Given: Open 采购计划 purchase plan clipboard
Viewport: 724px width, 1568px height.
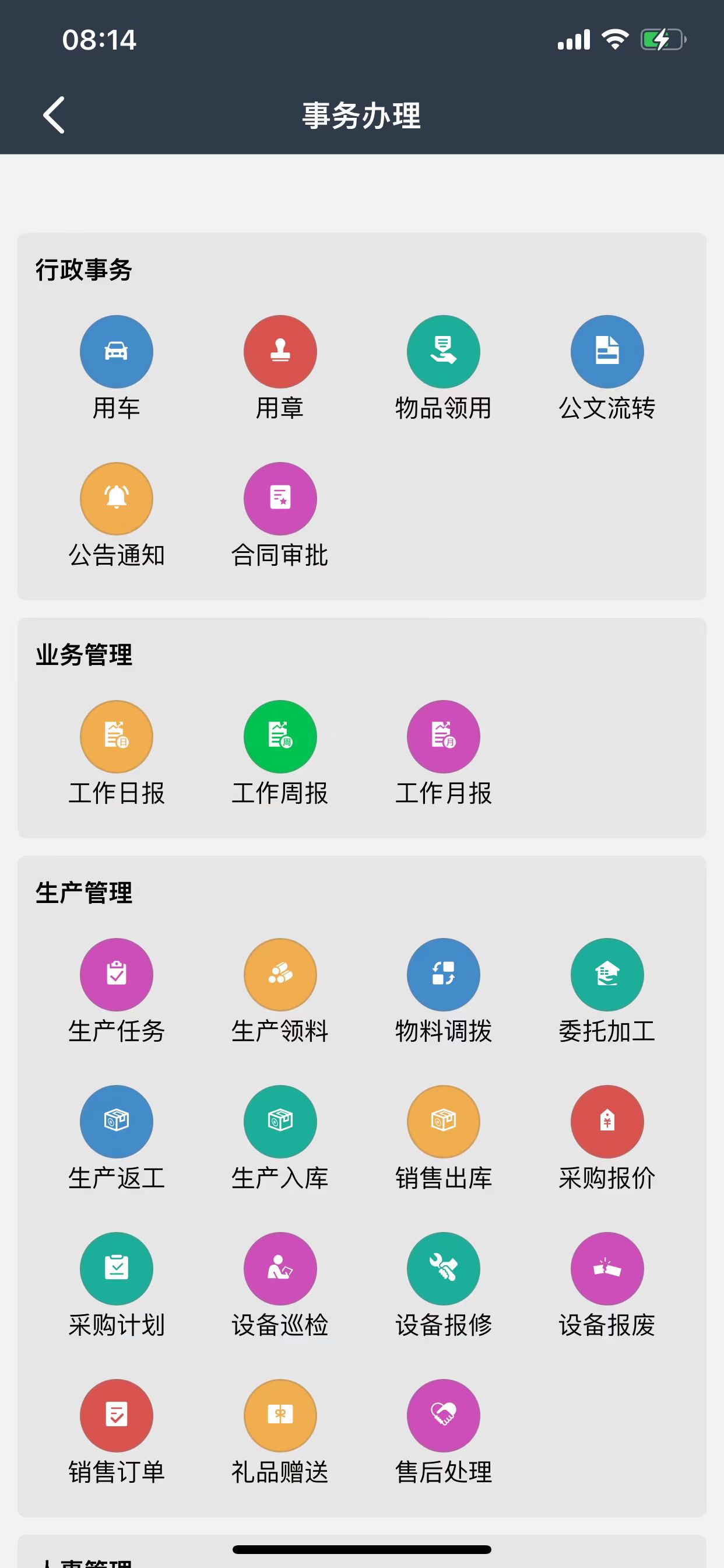Looking at the screenshot, I should [116, 1269].
